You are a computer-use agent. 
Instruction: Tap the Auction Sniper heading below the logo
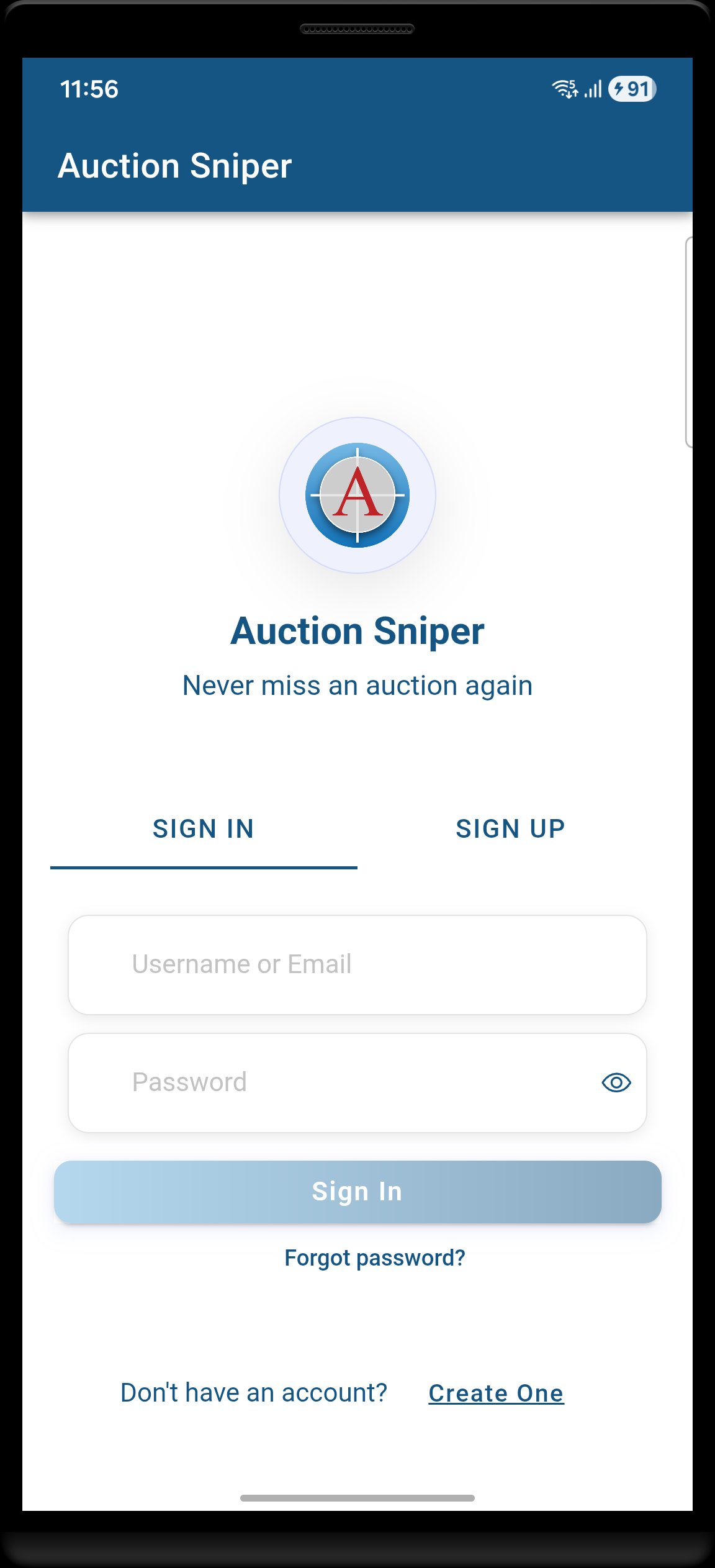click(x=357, y=632)
